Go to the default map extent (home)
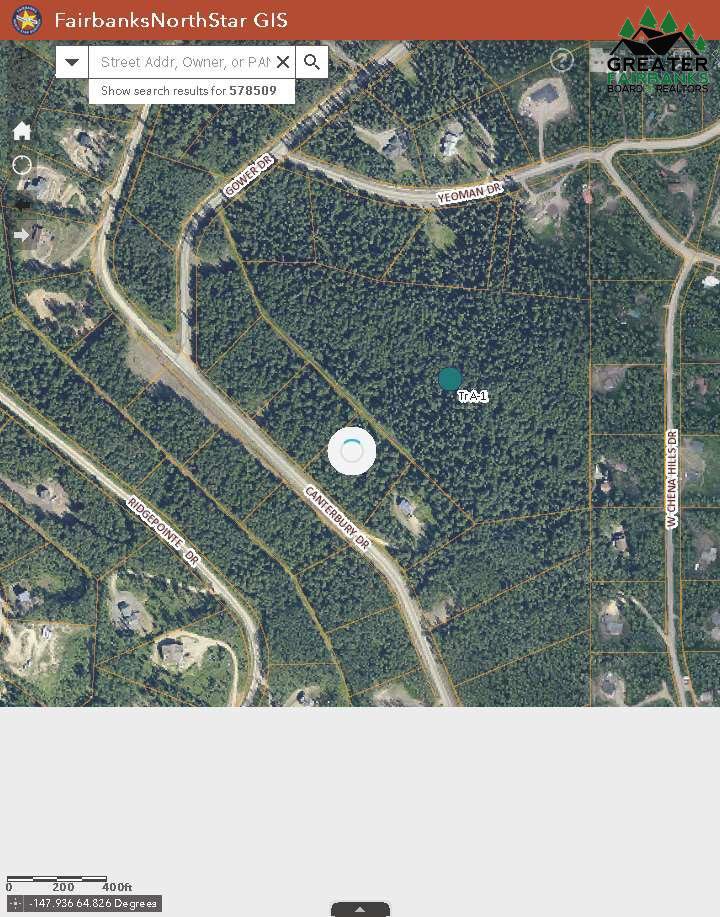Image resolution: width=720 pixels, height=917 pixels. click(x=21, y=131)
